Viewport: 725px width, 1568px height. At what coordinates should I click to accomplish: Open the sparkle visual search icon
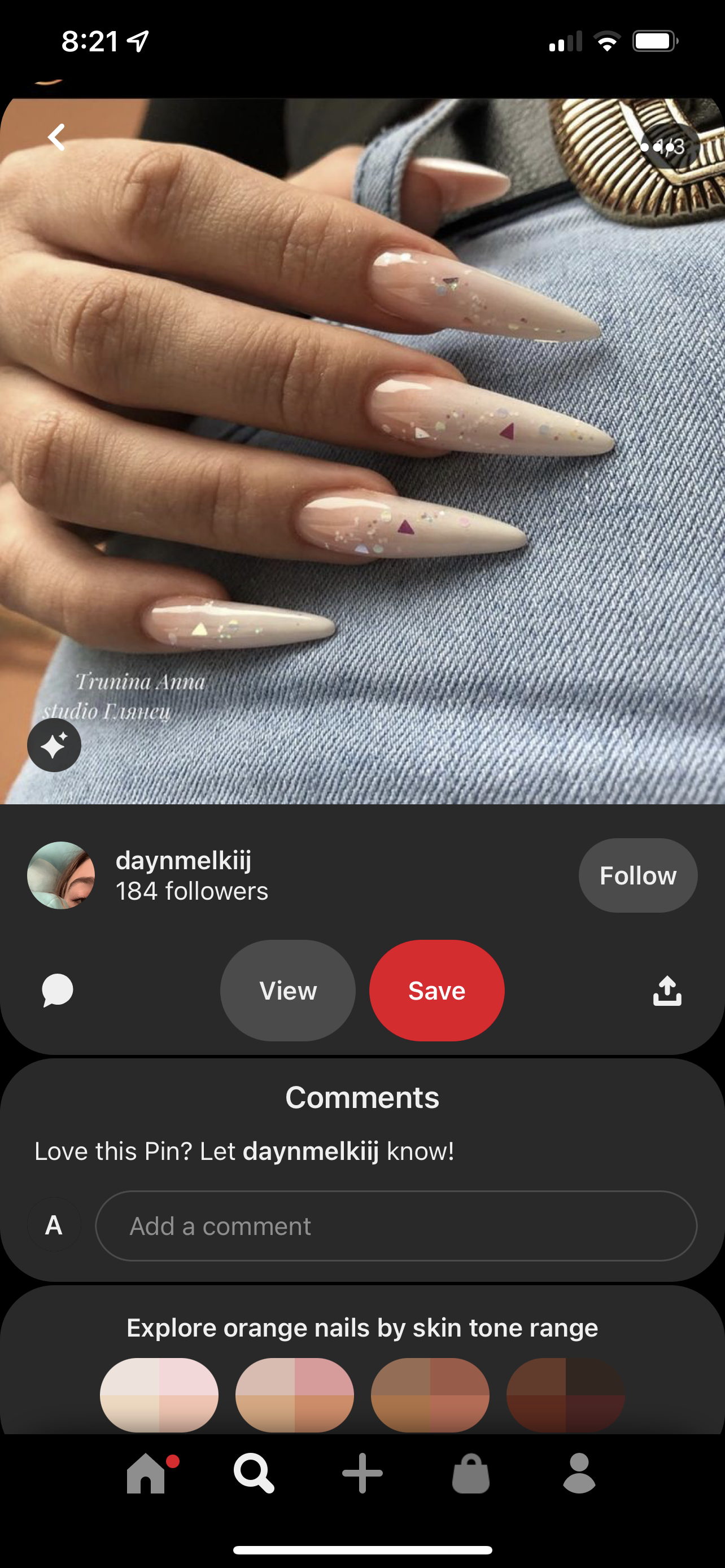pos(54,745)
